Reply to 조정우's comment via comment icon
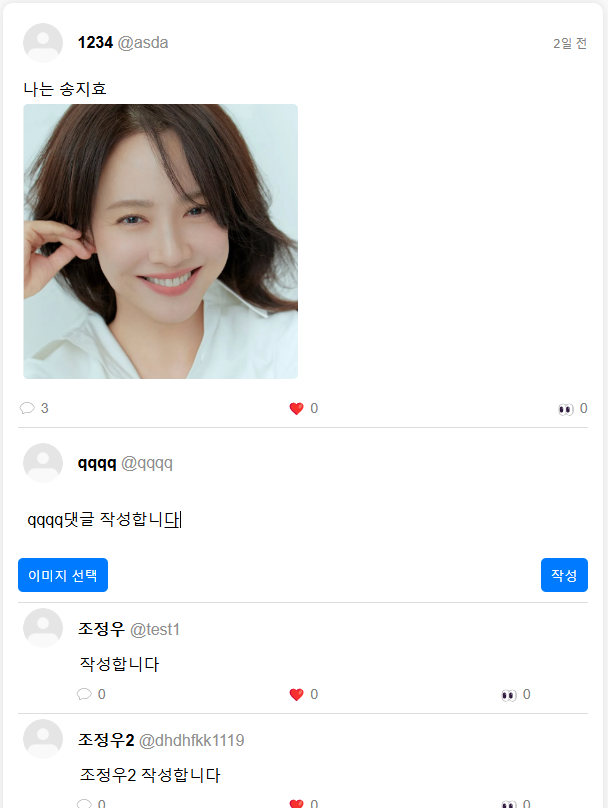The height and width of the screenshot is (808, 608). (84, 694)
